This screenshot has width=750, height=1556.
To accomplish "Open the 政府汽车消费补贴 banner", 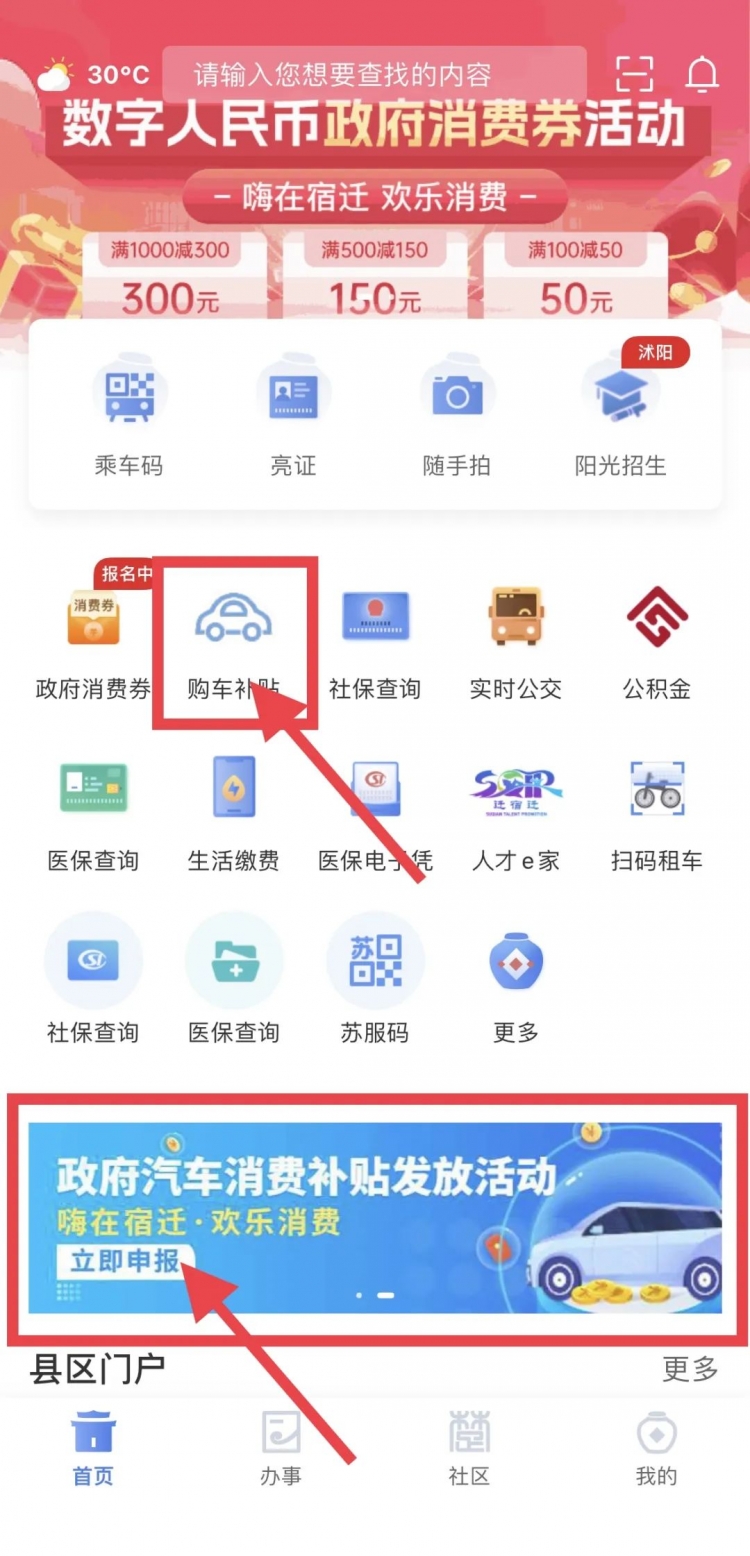I will pyautogui.click(x=375, y=1217).
